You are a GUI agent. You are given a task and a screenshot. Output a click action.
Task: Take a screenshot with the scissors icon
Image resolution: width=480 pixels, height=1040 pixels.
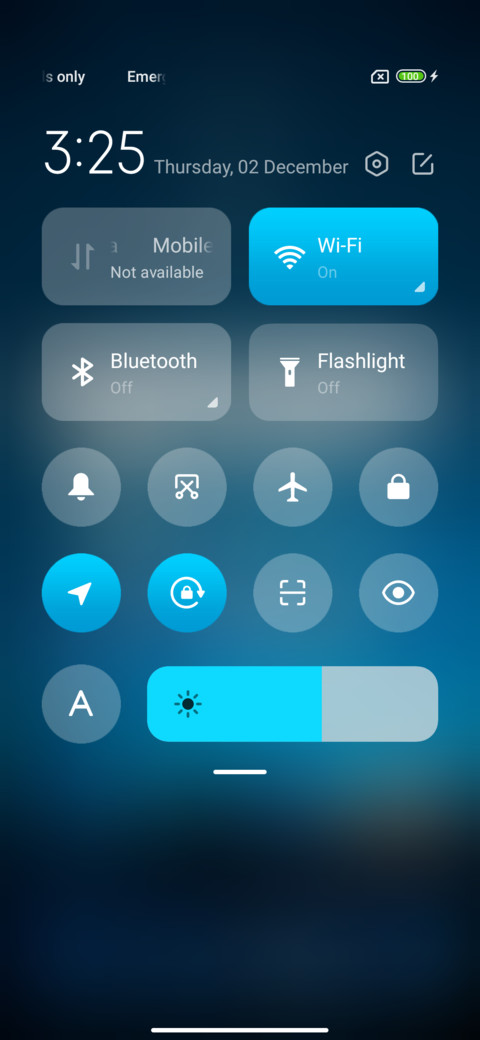(x=187, y=487)
